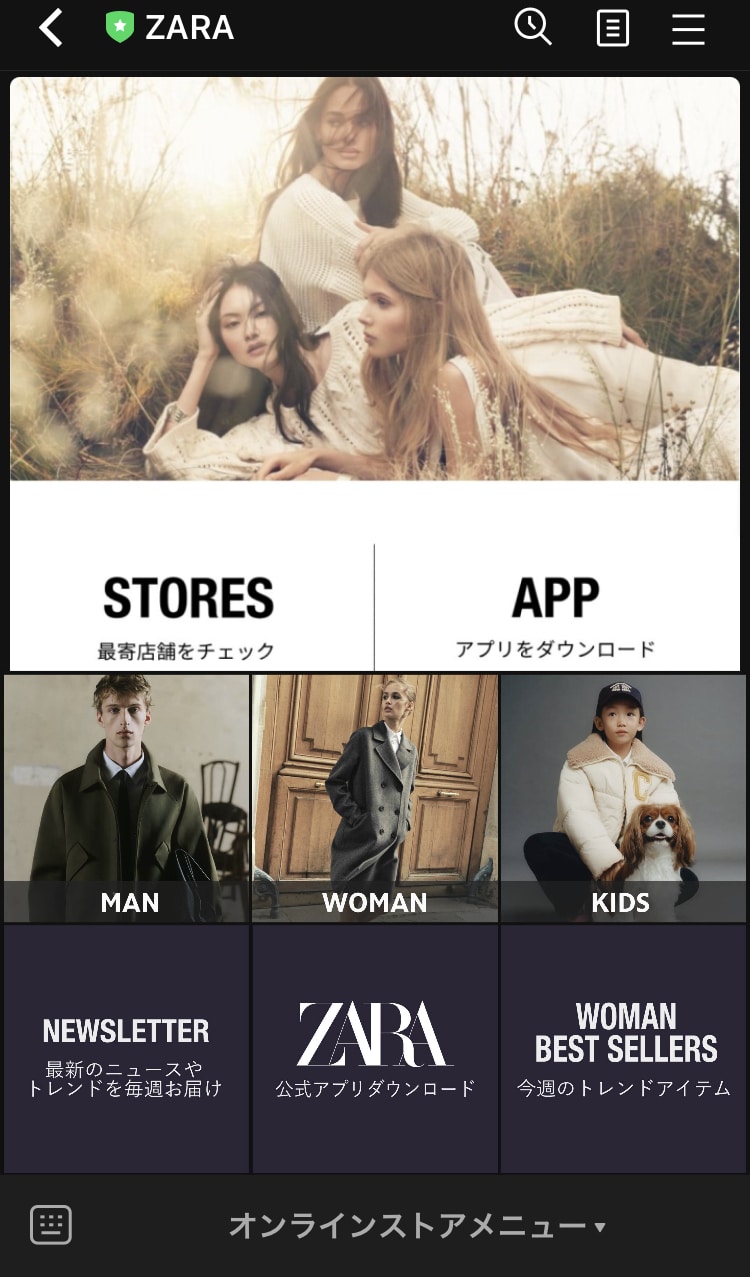
Task: Open the KIDS category tile
Action: coord(623,797)
